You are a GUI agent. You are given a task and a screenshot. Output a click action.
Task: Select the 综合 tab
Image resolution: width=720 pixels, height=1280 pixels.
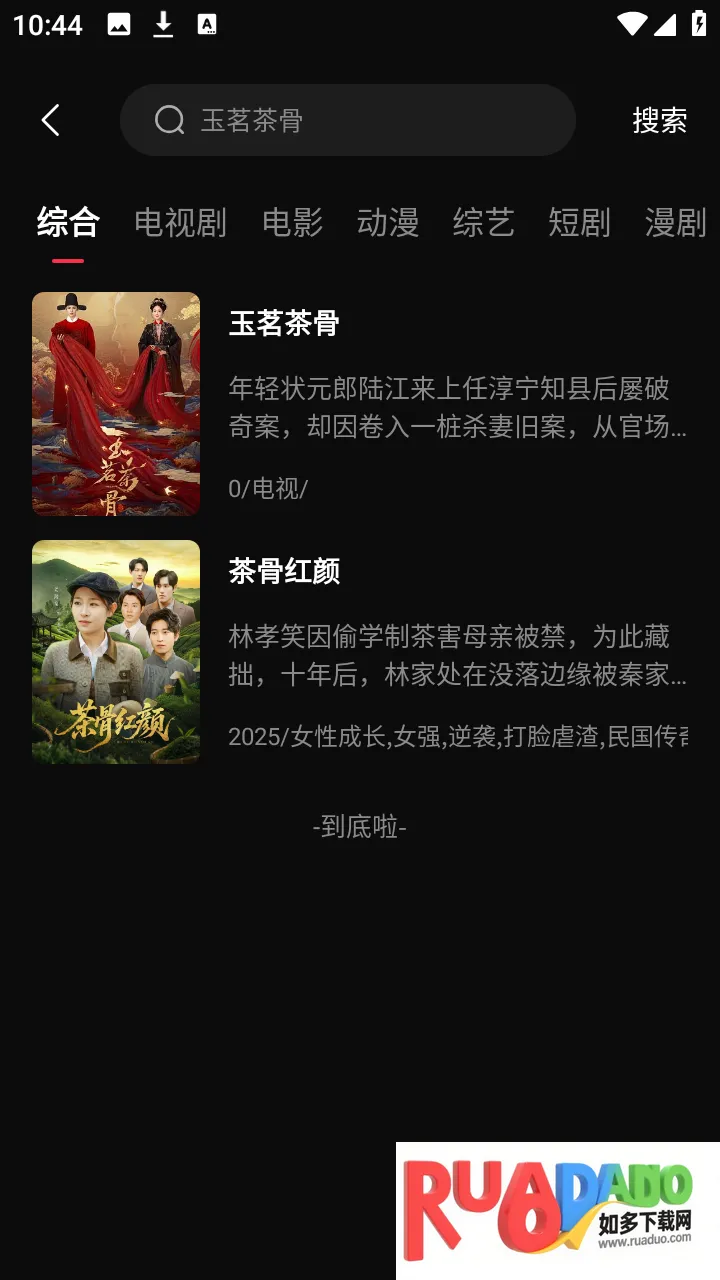[x=68, y=222]
